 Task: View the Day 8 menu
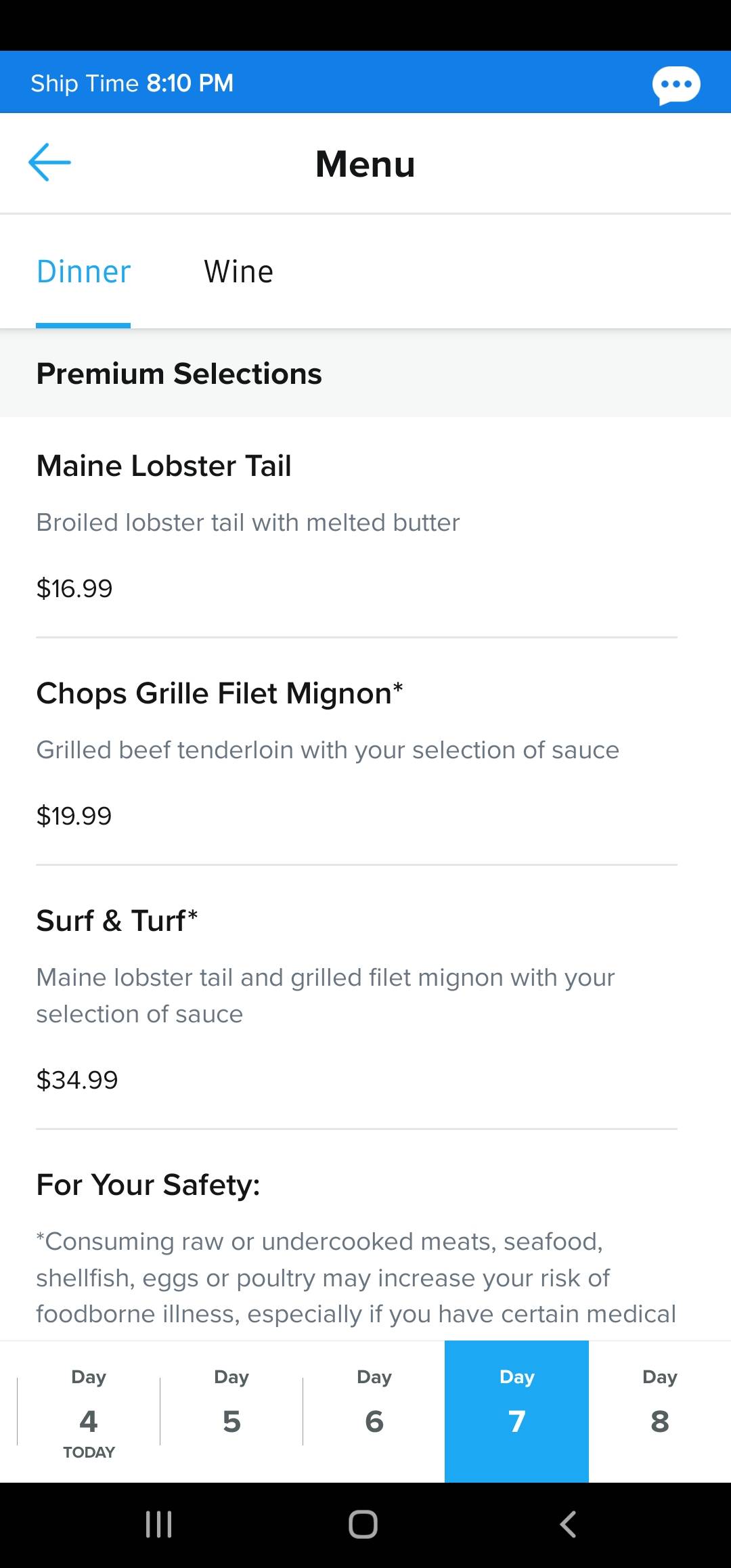[660, 1412]
